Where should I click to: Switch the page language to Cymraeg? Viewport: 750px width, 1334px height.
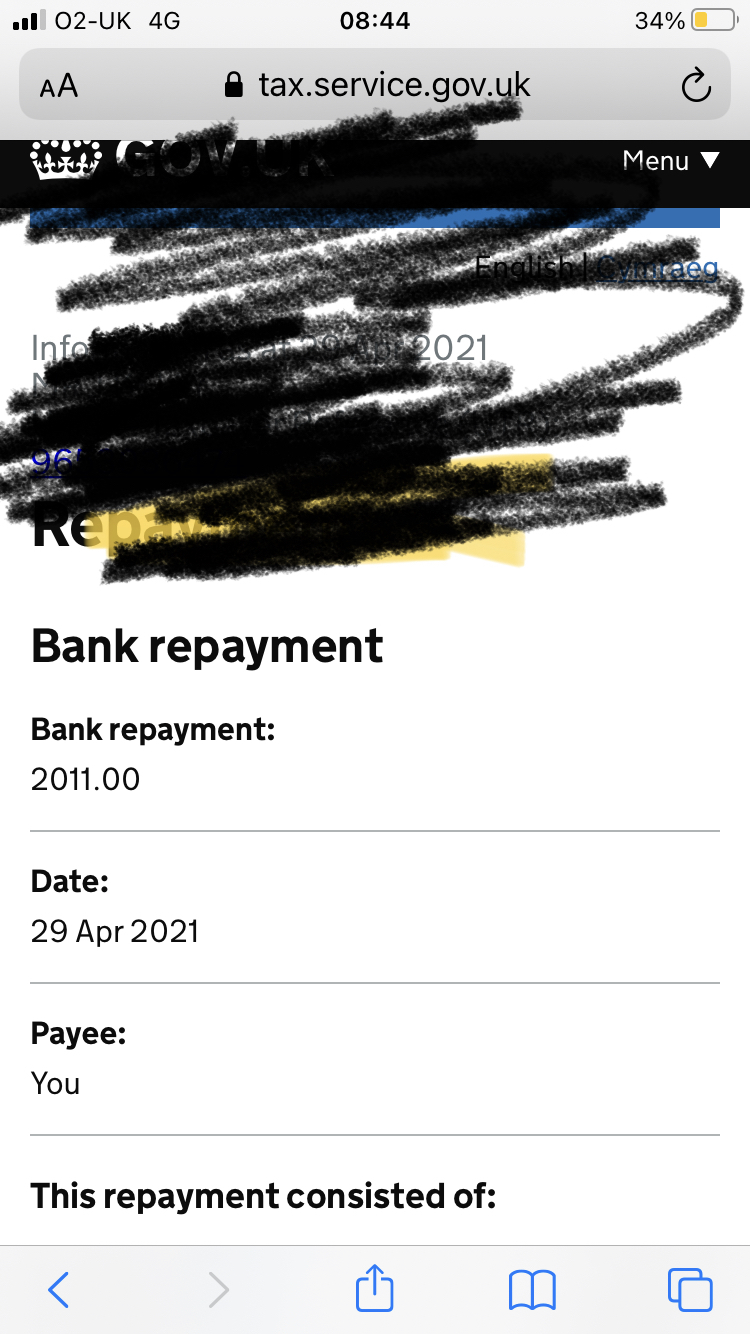pos(658,268)
